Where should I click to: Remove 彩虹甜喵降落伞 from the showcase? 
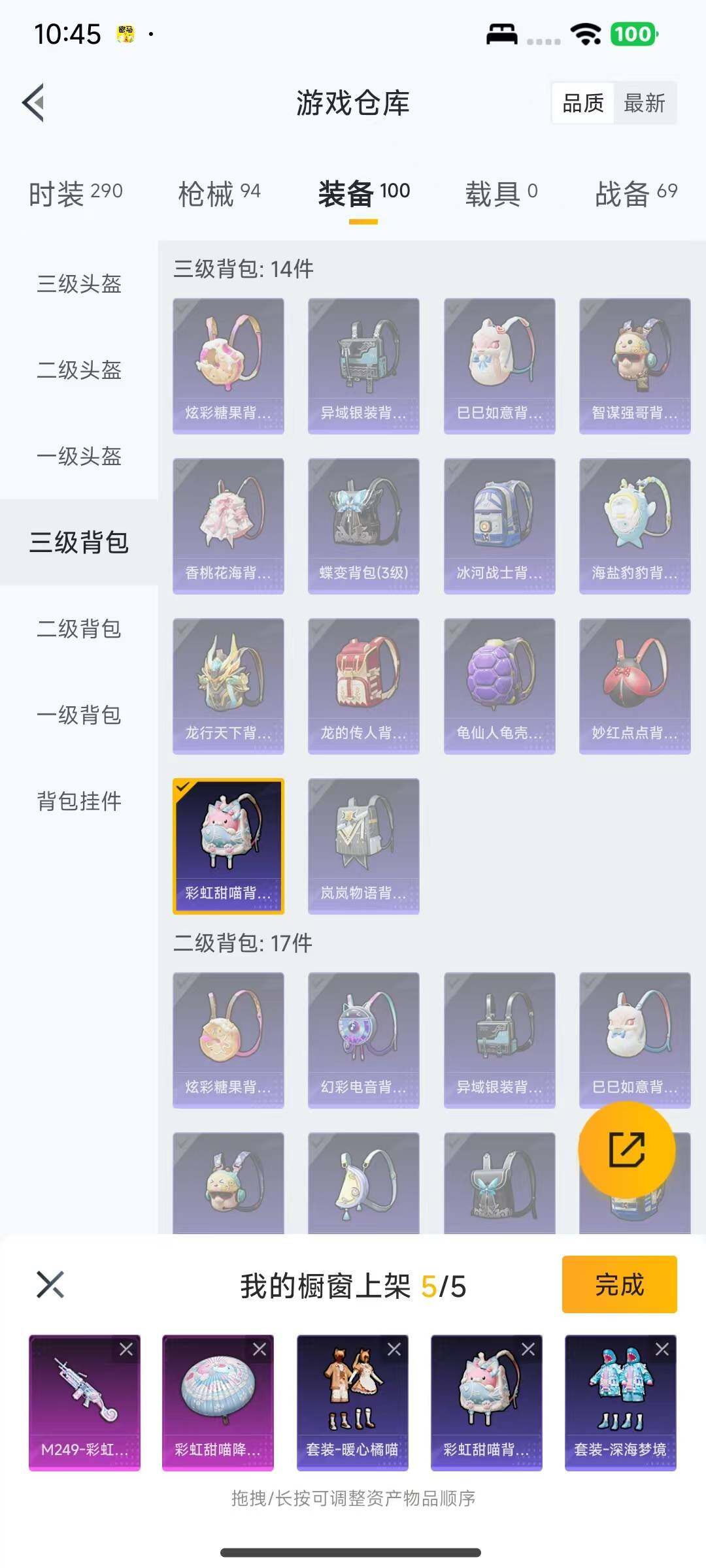pos(260,1349)
